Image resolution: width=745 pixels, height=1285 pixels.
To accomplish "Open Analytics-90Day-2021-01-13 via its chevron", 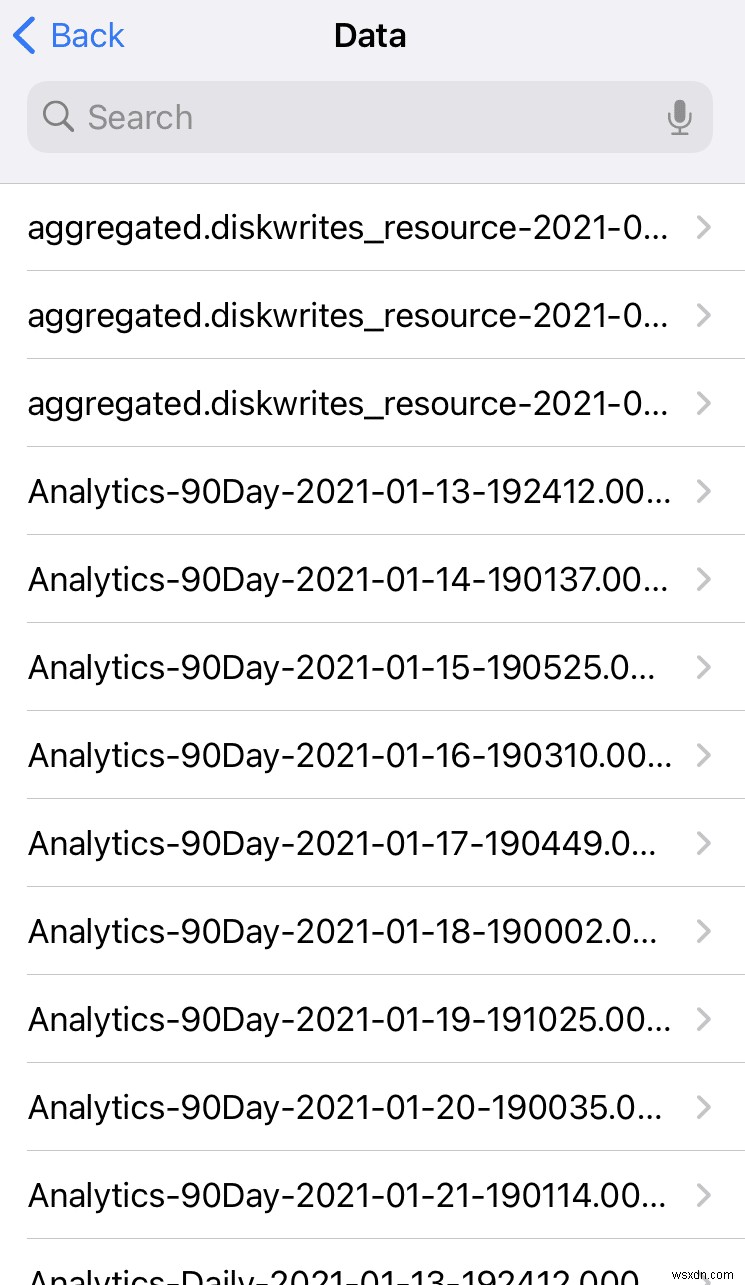I will tap(703, 491).
